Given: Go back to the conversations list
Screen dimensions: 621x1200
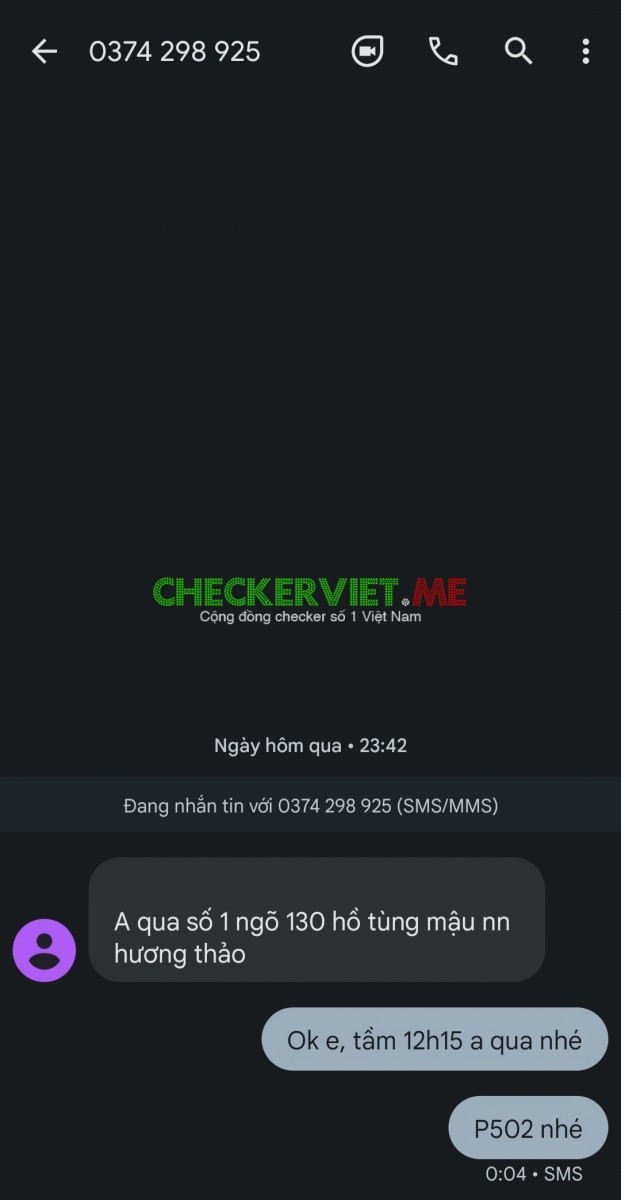Looking at the screenshot, I should point(44,51).
